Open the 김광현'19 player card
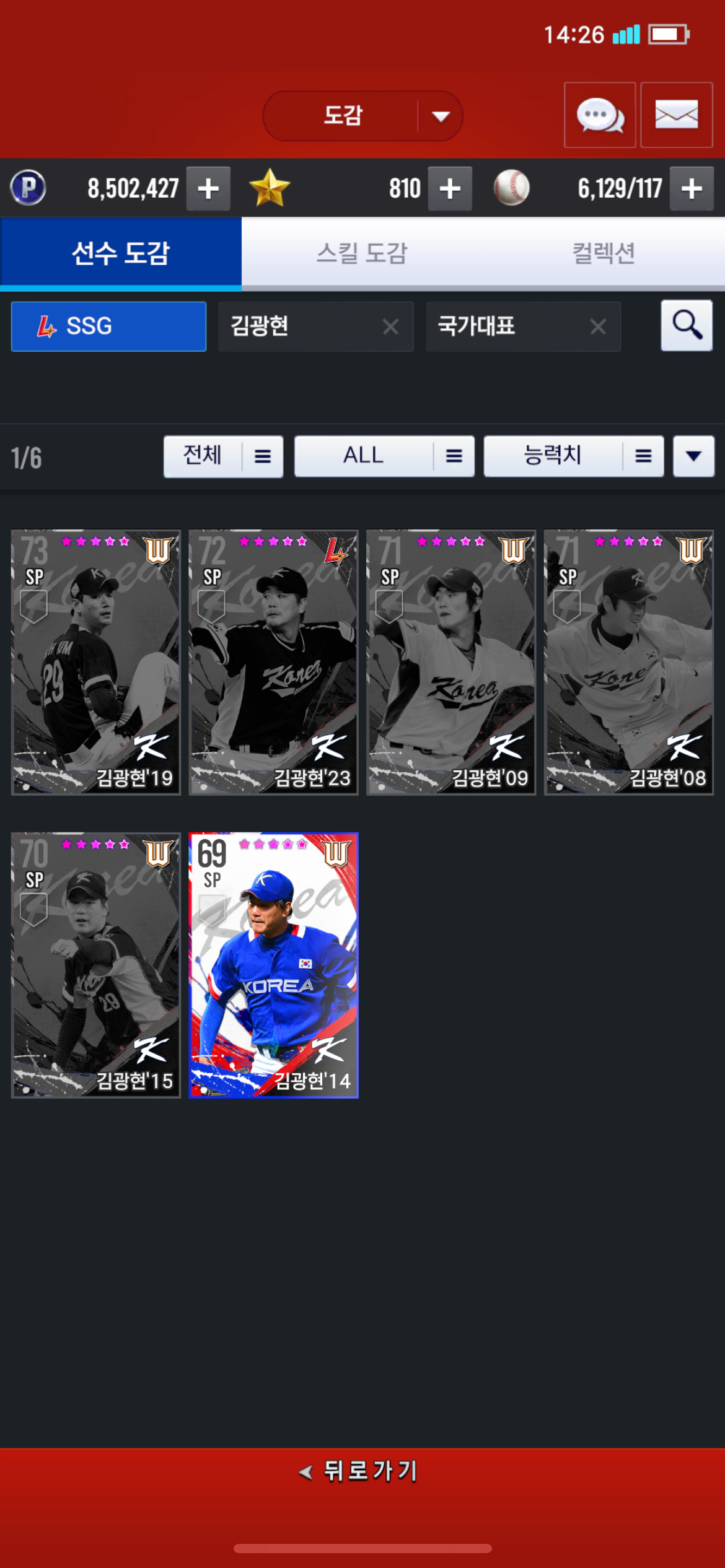 tap(96, 662)
